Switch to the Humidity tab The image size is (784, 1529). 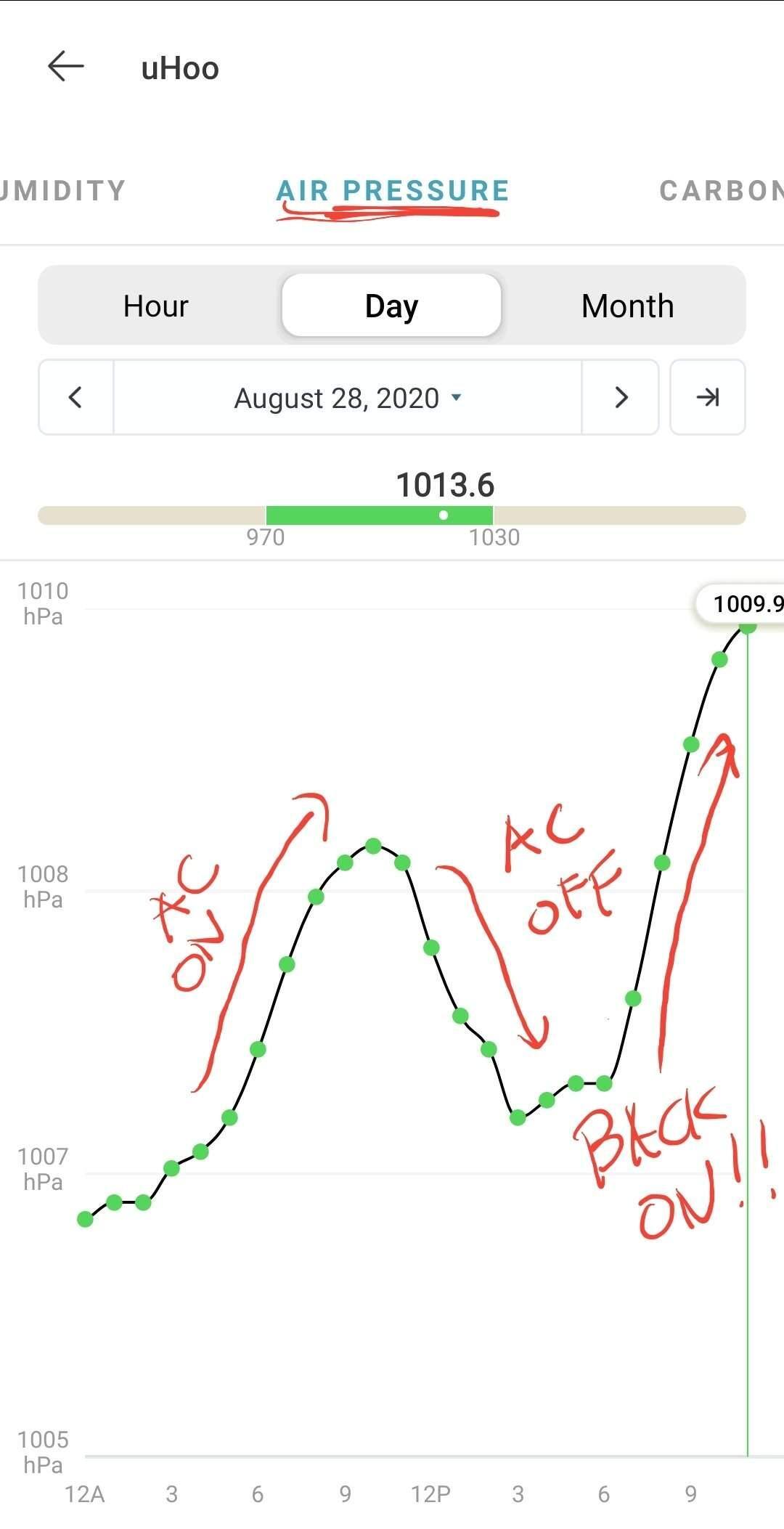pyautogui.click(x=62, y=191)
